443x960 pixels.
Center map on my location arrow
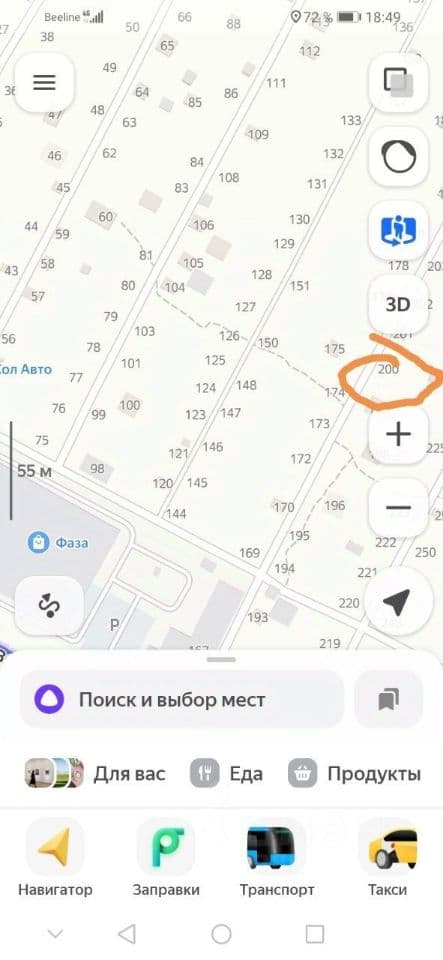(396, 604)
